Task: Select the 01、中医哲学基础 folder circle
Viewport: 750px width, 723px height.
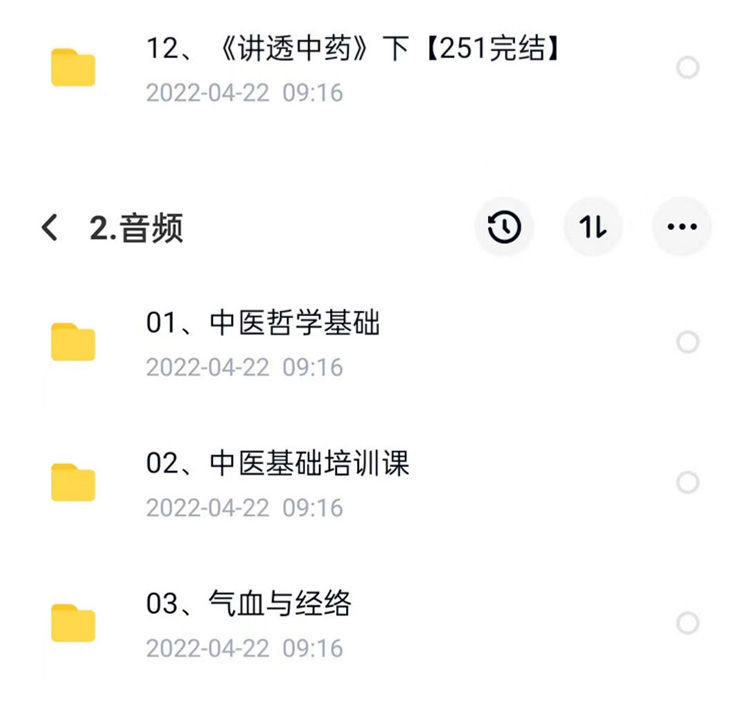Action: tap(688, 342)
